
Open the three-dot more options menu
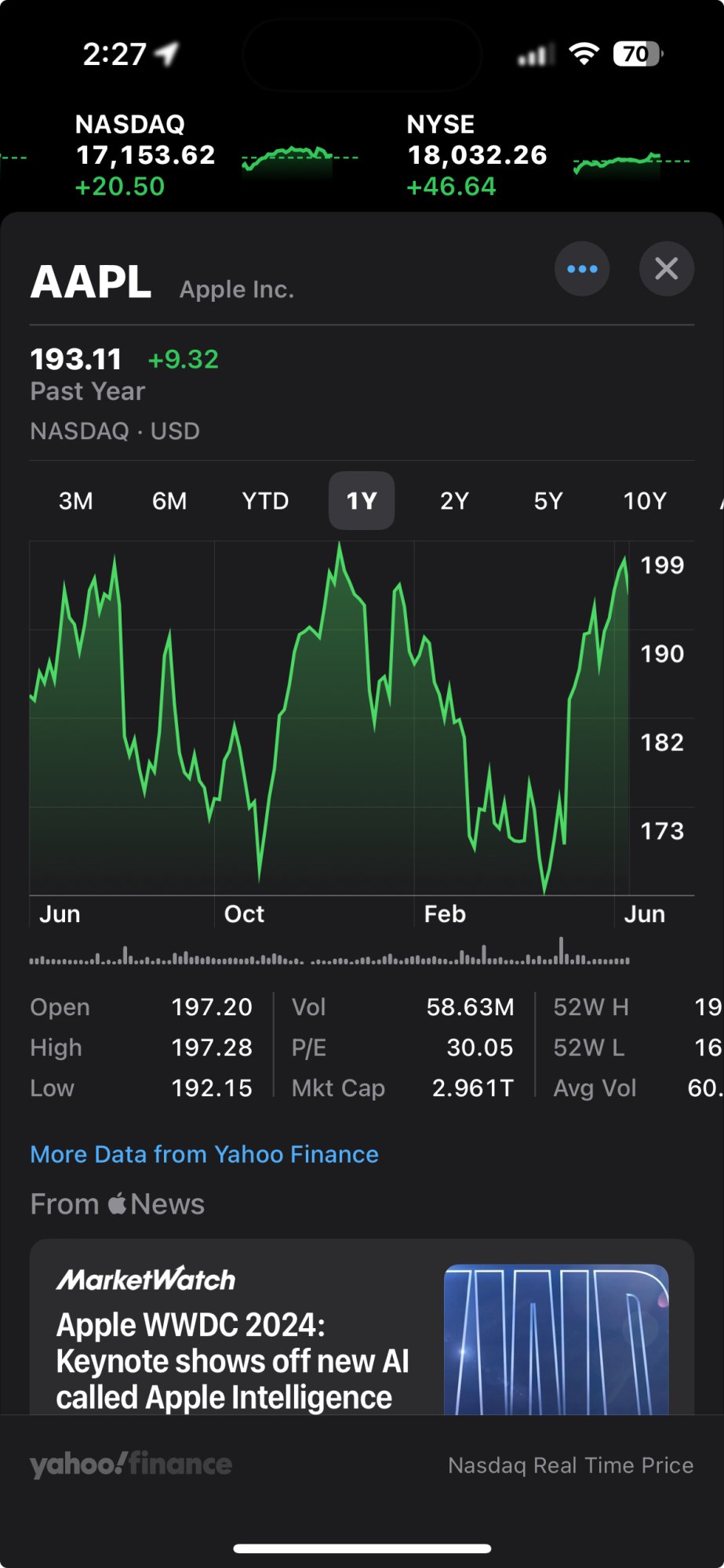pos(581,269)
